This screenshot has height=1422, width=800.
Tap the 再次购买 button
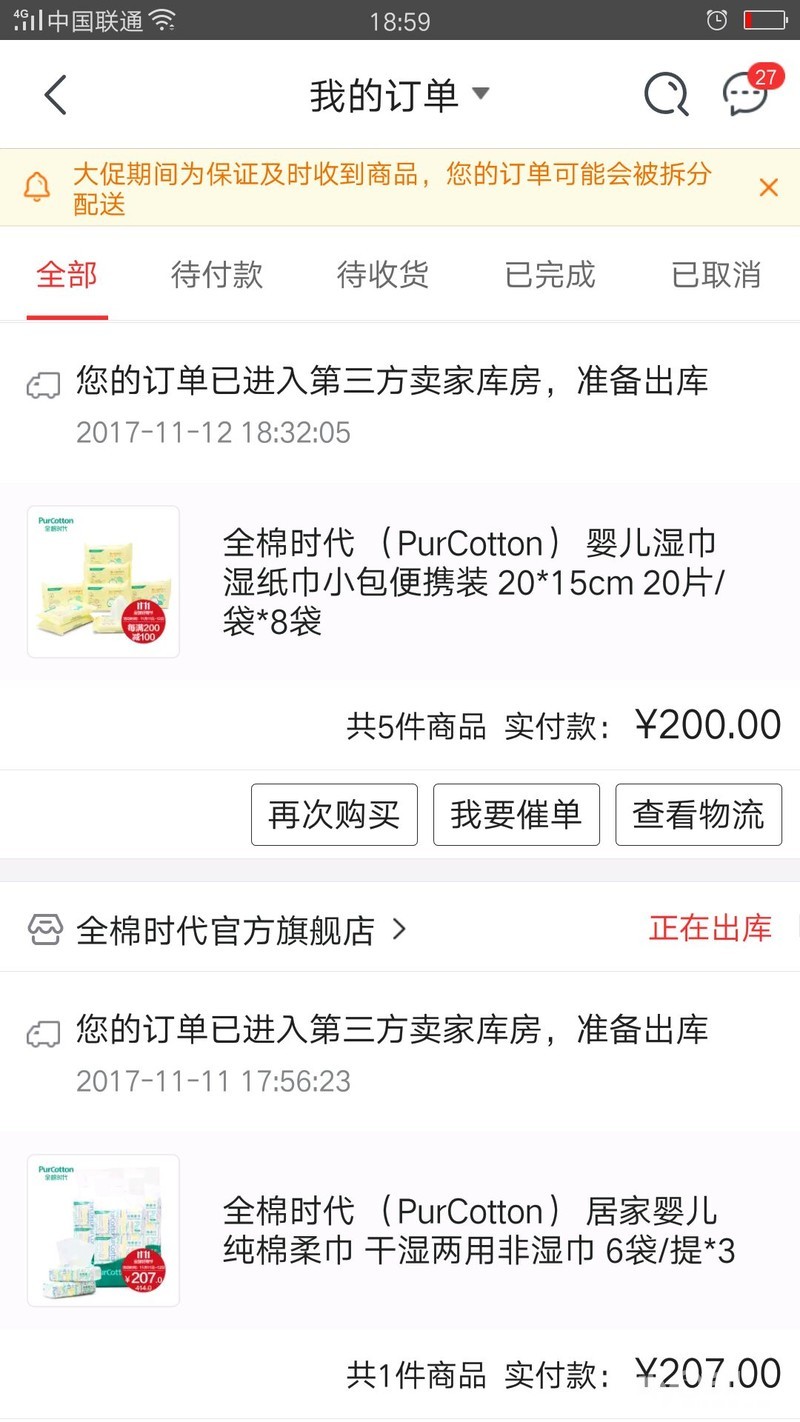[334, 815]
